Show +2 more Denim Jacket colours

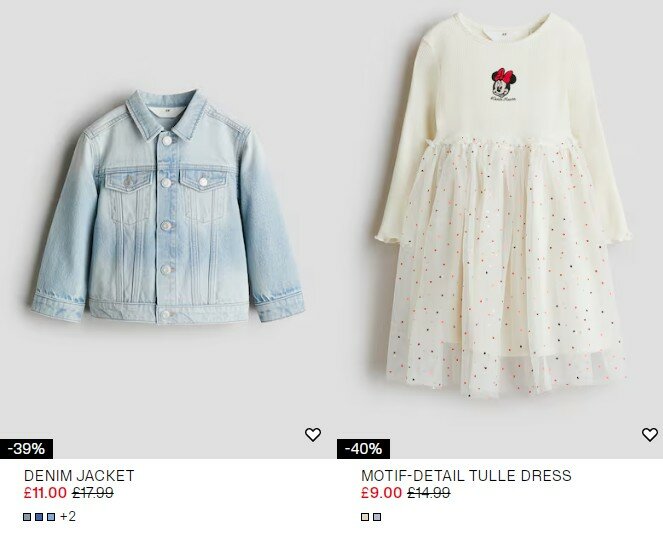pyautogui.click(x=68, y=517)
